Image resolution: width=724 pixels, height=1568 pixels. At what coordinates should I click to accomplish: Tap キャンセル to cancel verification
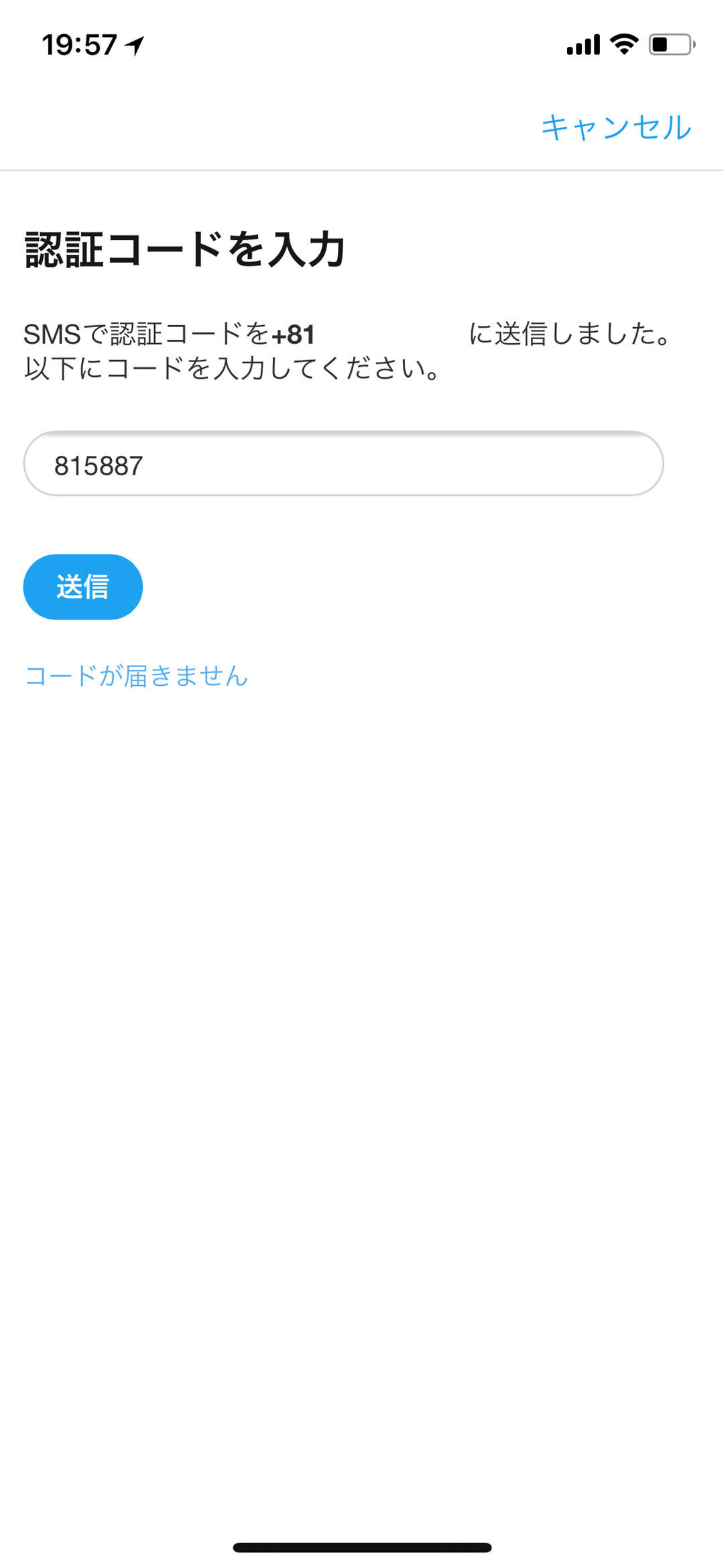click(615, 127)
